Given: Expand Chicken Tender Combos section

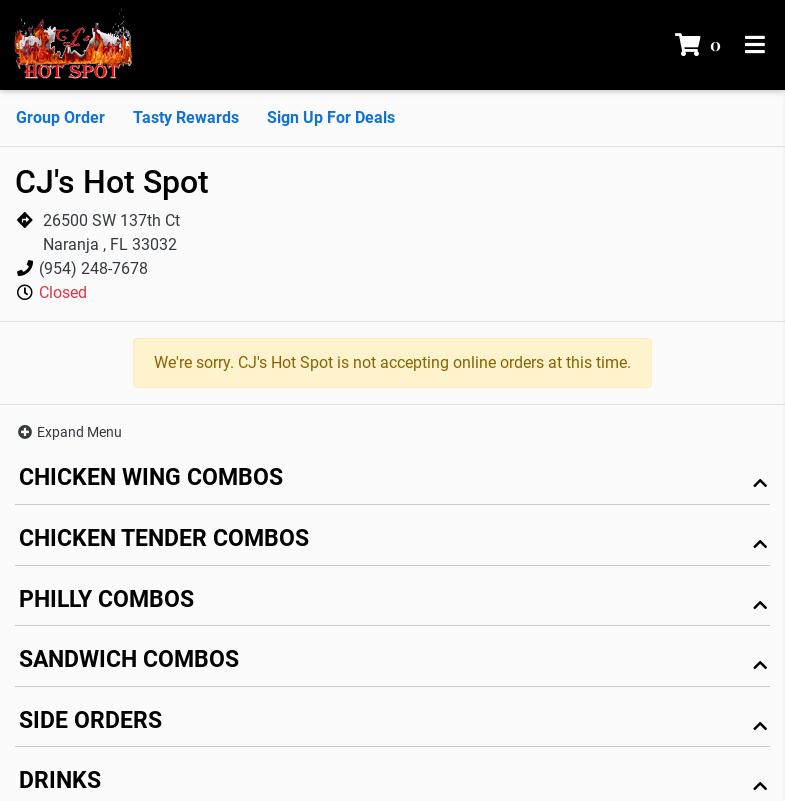Looking at the screenshot, I should pos(392,539).
